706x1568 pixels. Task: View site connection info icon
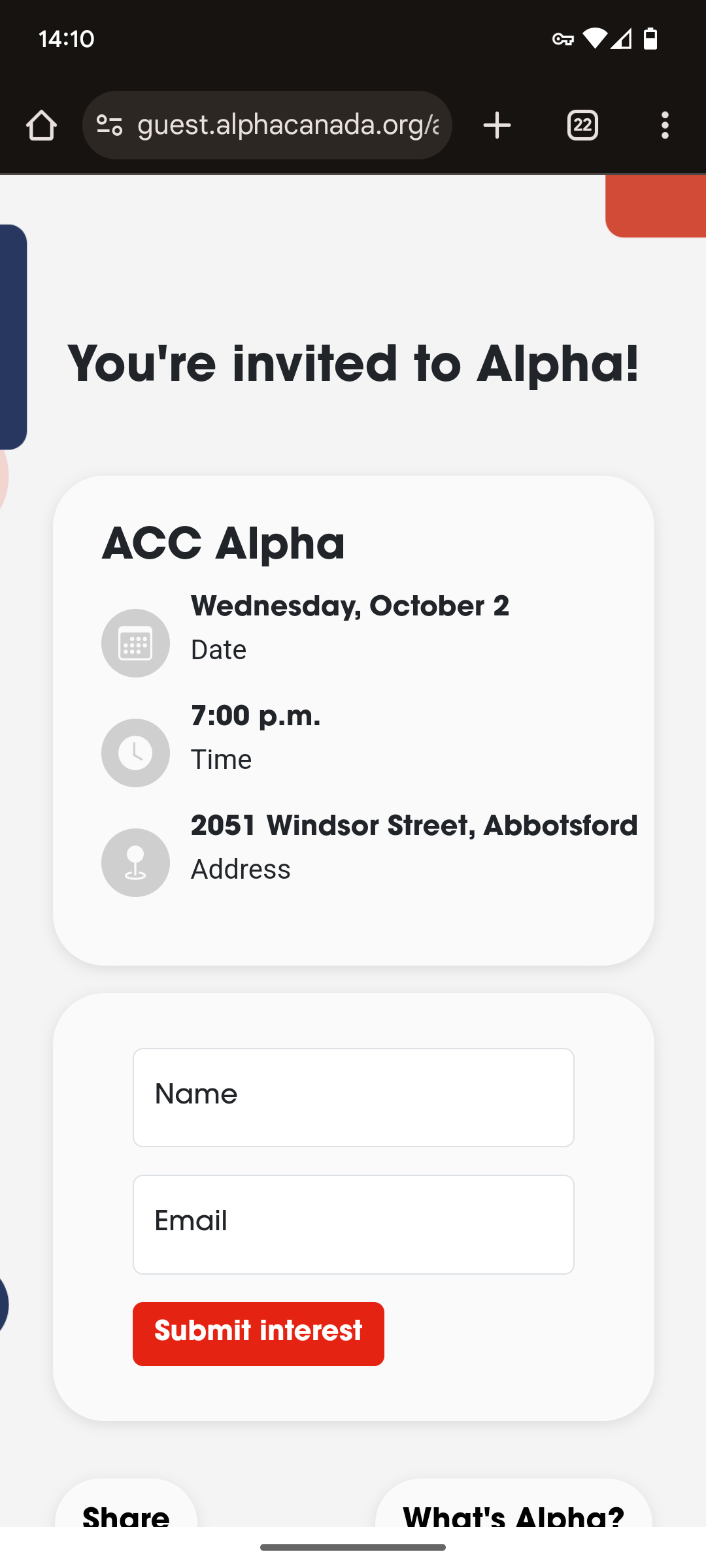coord(109,125)
